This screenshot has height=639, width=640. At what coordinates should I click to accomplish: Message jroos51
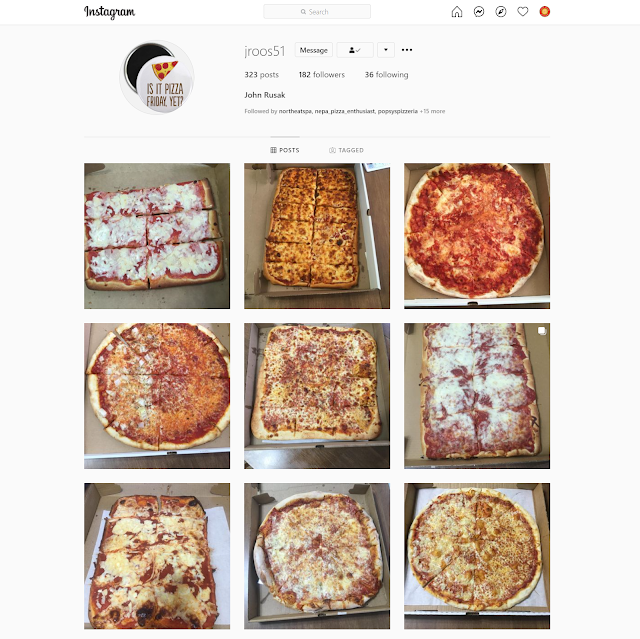(314, 50)
